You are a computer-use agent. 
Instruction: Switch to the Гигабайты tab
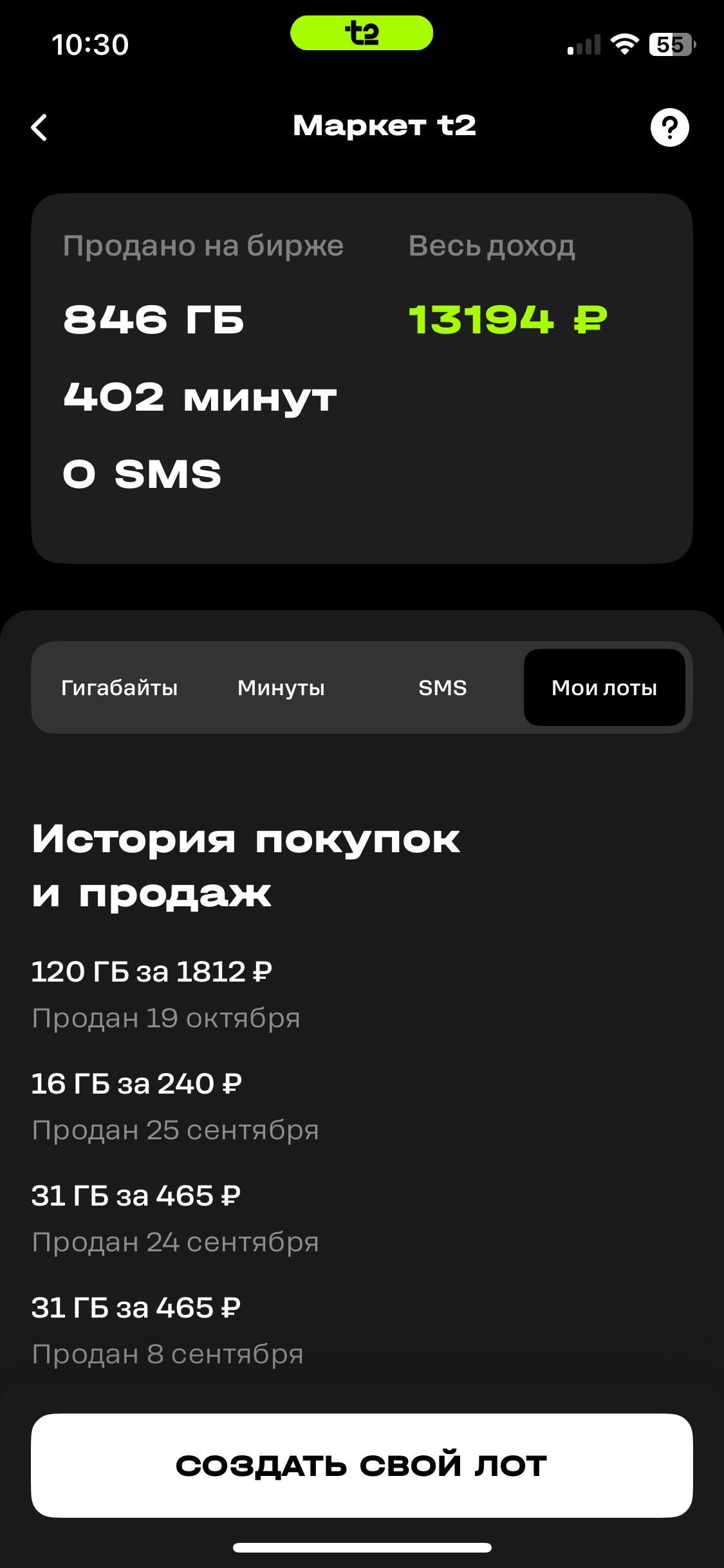click(x=119, y=687)
